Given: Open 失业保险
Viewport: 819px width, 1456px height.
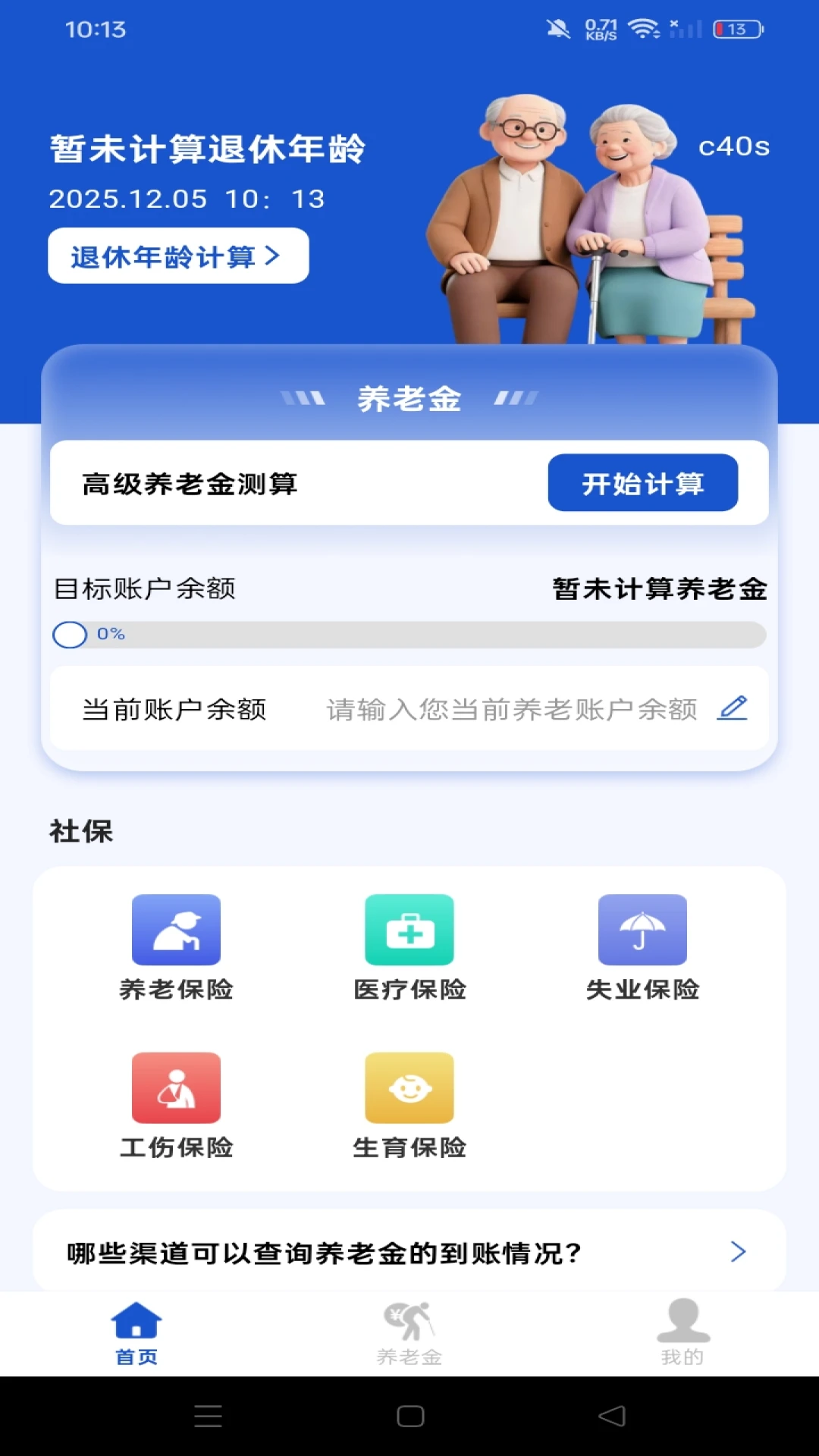Looking at the screenshot, I should [642, 948].
